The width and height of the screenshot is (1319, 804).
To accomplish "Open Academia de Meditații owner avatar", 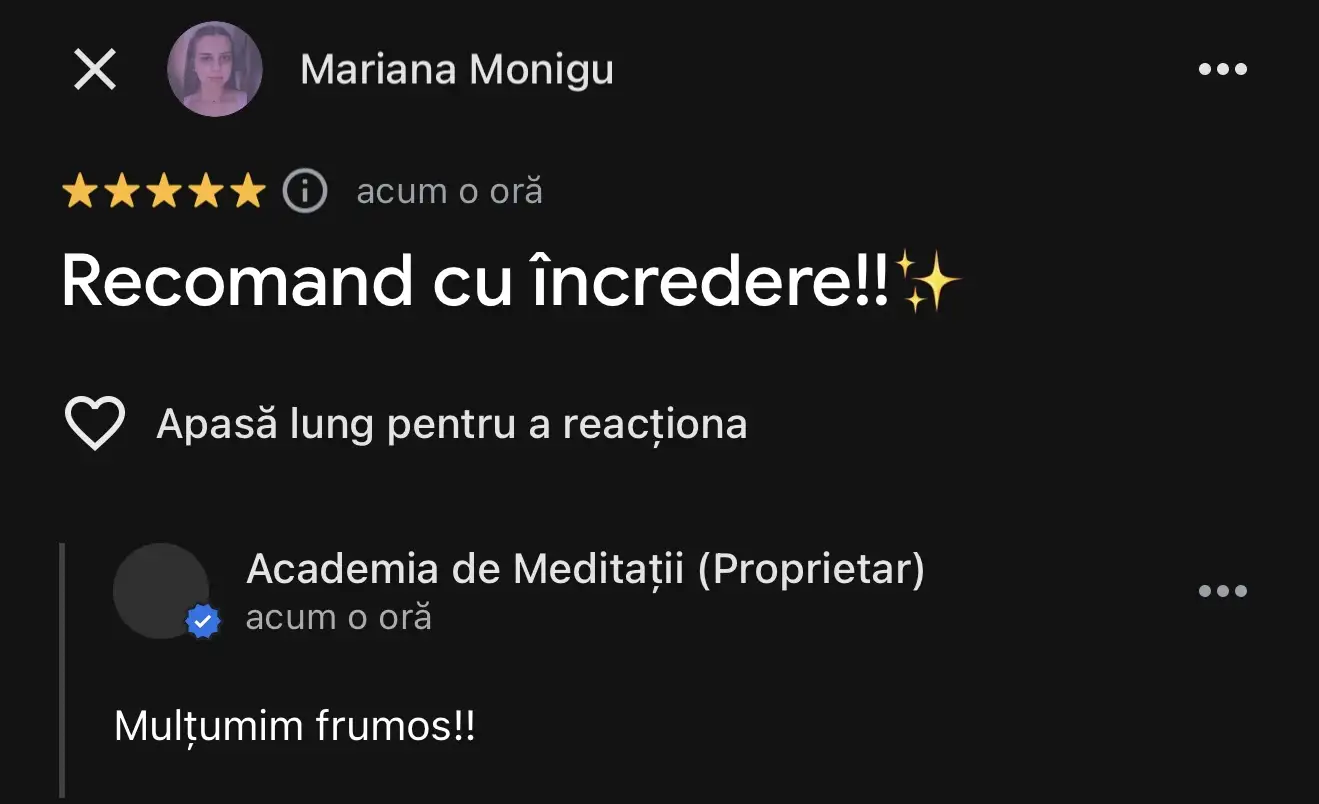I will click(x=161, y=591).
